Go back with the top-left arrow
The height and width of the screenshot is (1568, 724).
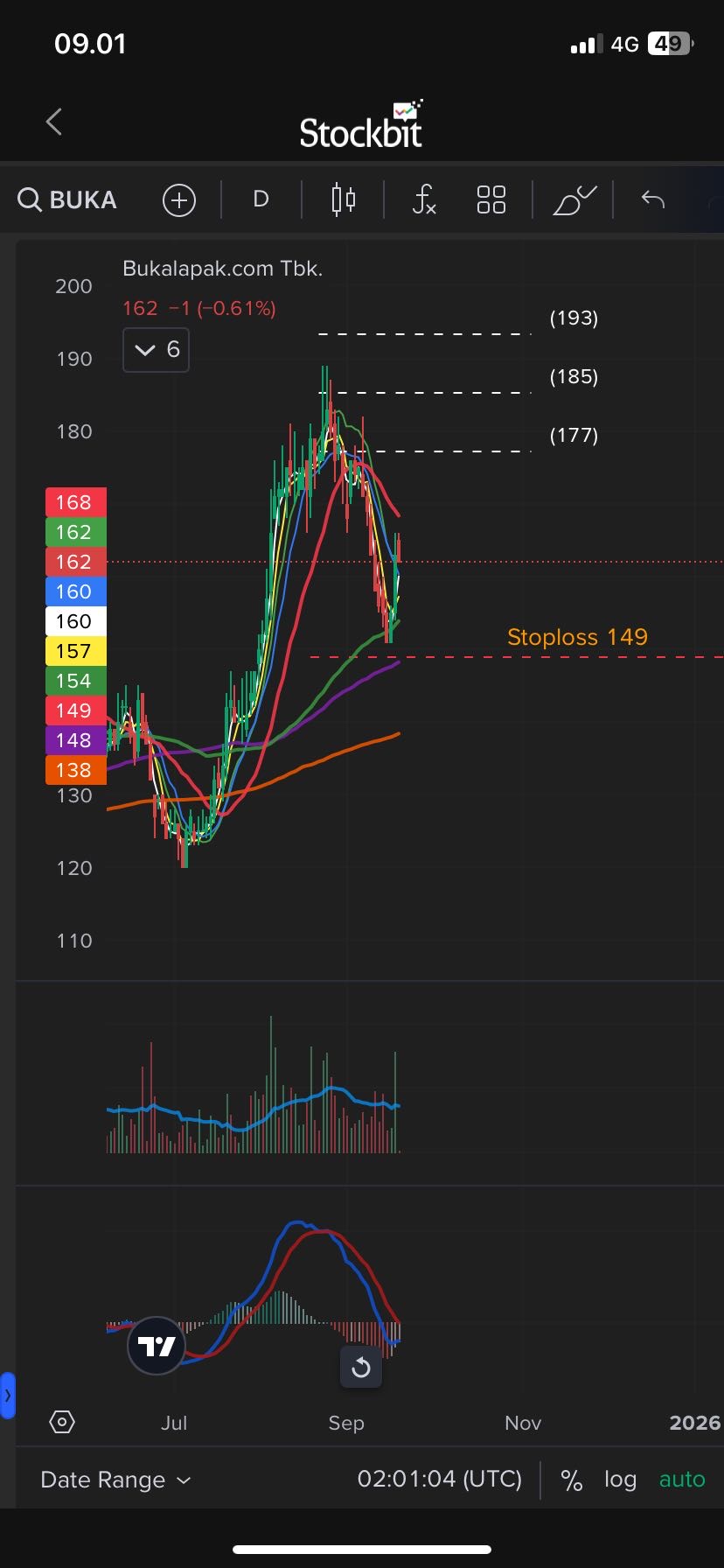pos(54,122)
